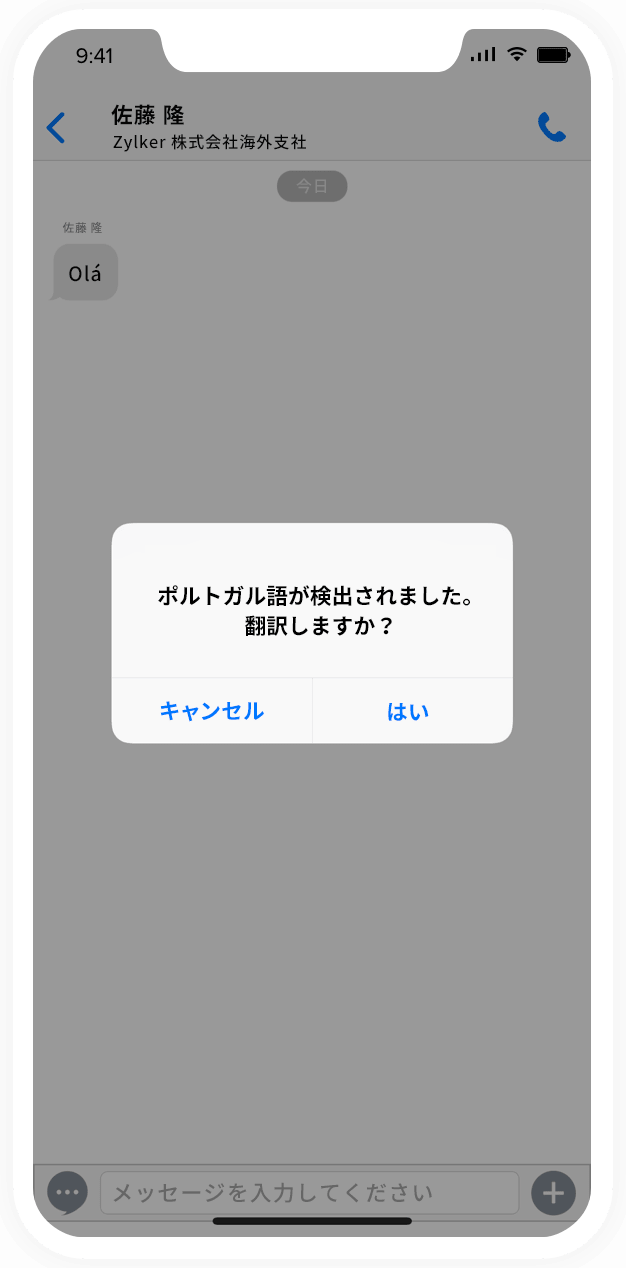Focus the メッセージを入力してください field
The width and height of the screenshot is (626, 1268).
pos(310,1192)
